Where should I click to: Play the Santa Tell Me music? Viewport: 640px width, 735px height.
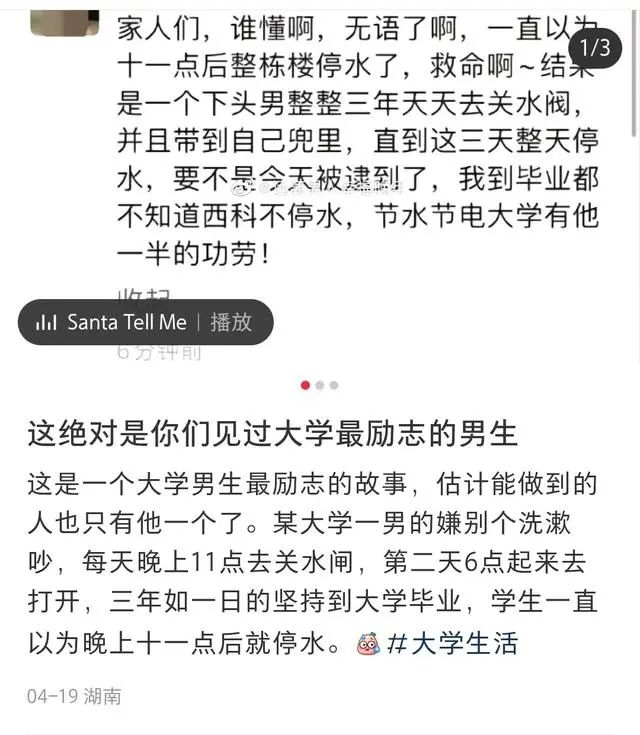[231, 322]
